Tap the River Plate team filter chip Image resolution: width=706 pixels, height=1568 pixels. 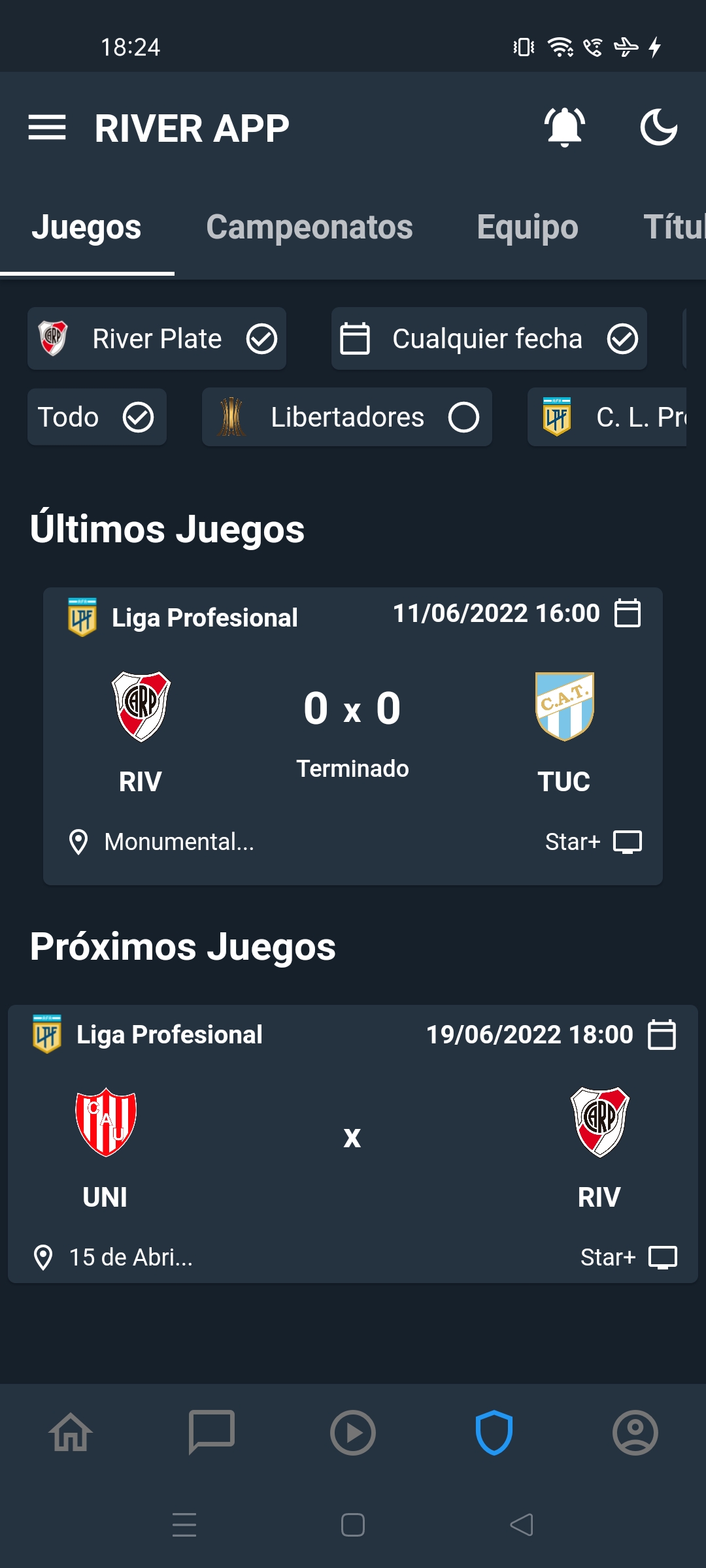pos(157,338)
